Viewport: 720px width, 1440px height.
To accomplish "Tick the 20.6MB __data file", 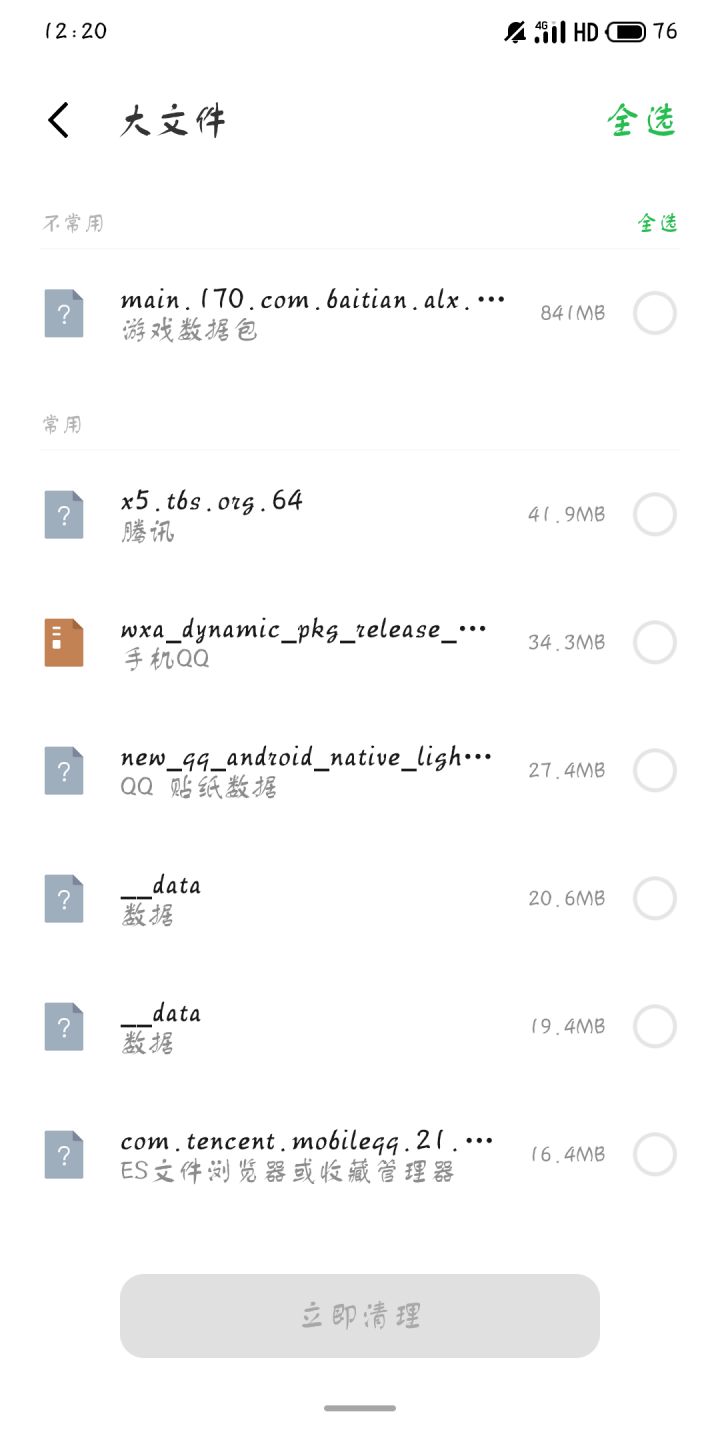I will pos(655,898).
